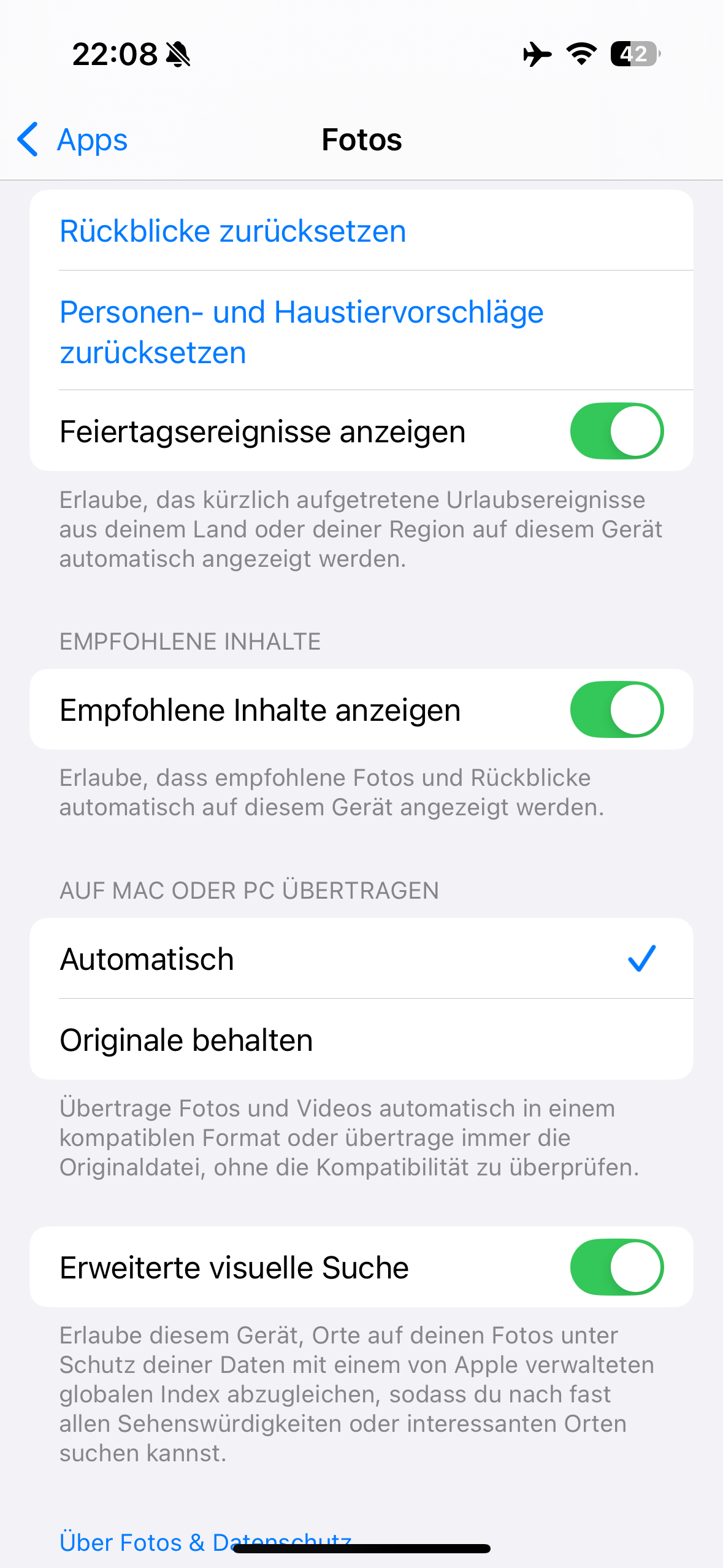
Task: Disable Empfohlene Inhalte anzeigen
Action: pos(616,710)
